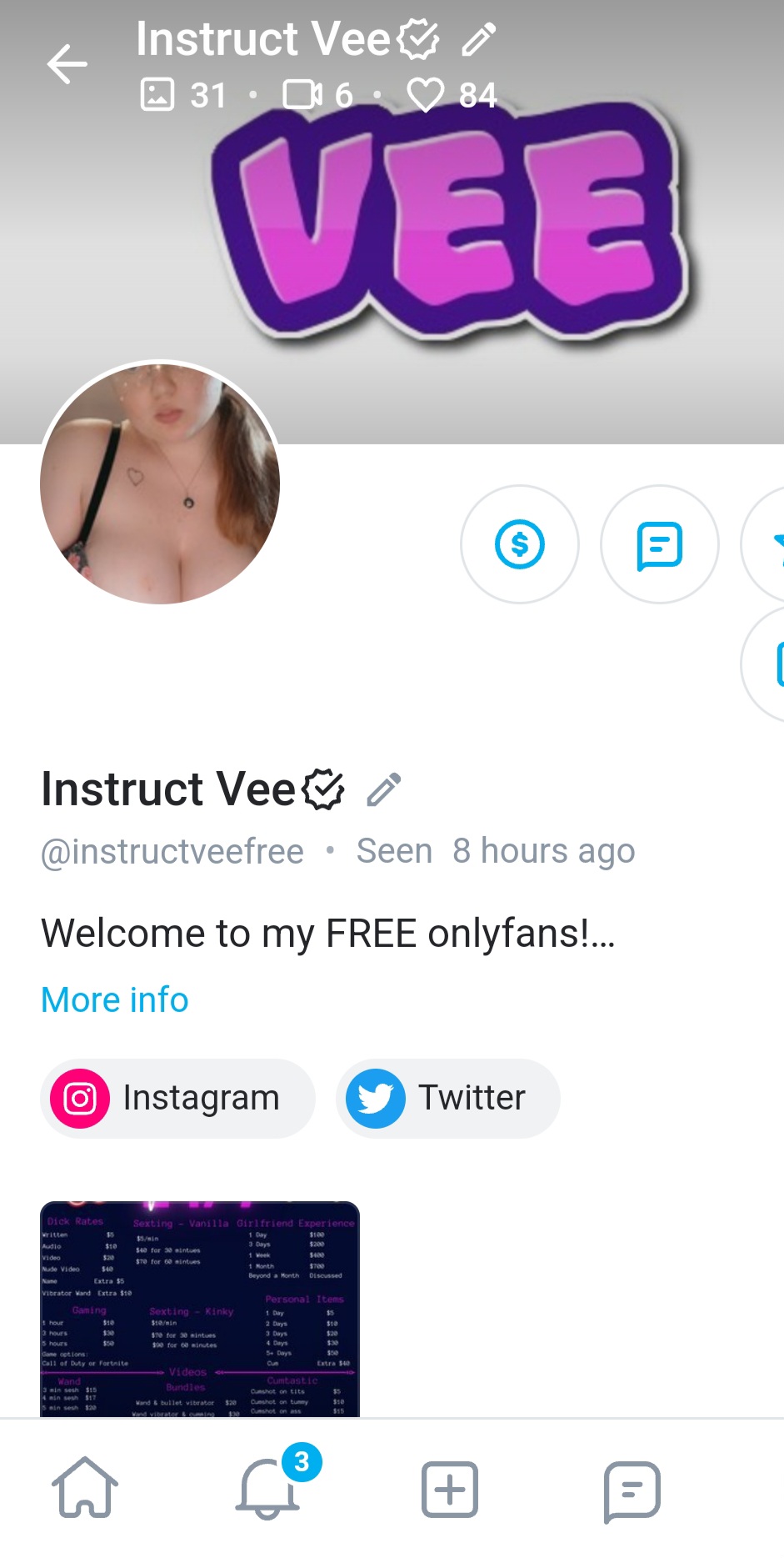Image resolution: width=784 pixels, height=1558 pixels.
Task: Go to the Home tab
Action: [85, 1488]
